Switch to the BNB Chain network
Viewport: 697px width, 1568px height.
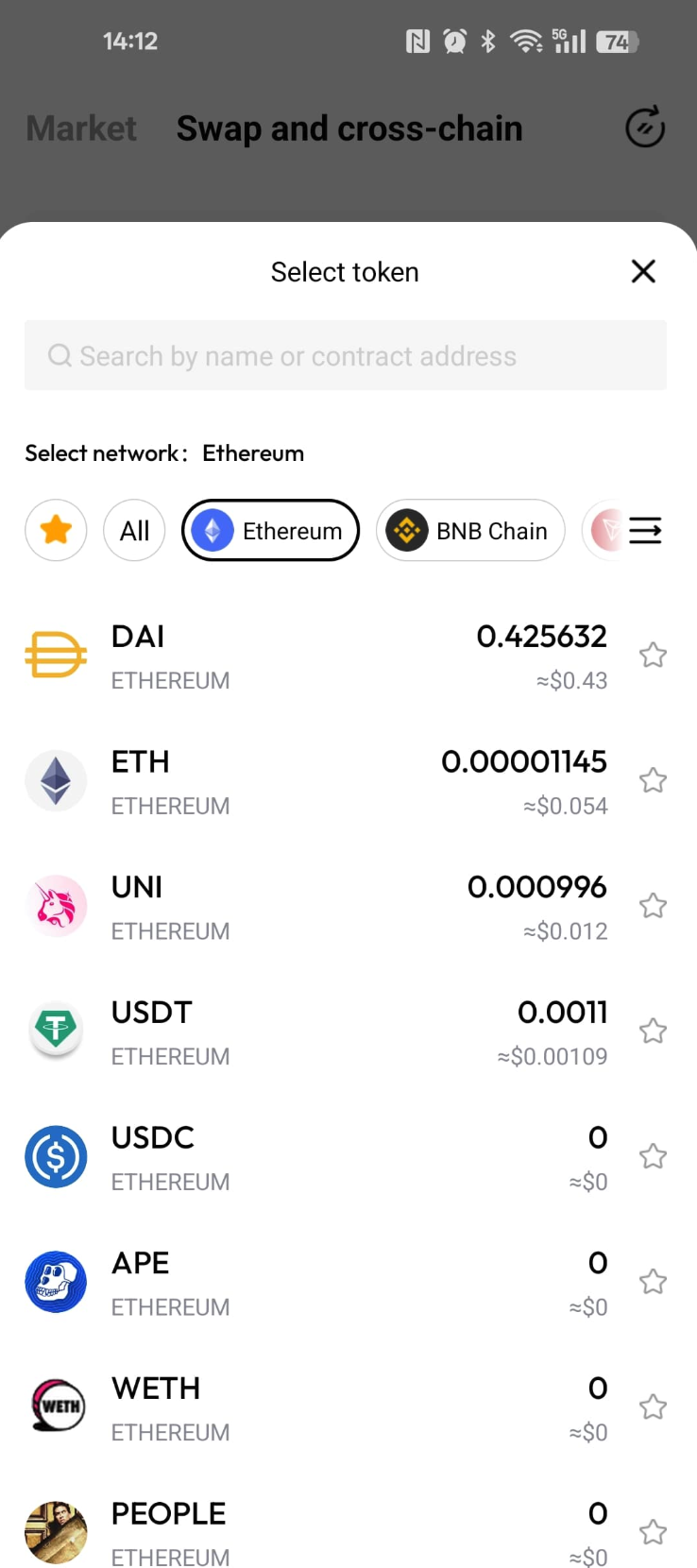pyautogui.click(x=470, y=531)
